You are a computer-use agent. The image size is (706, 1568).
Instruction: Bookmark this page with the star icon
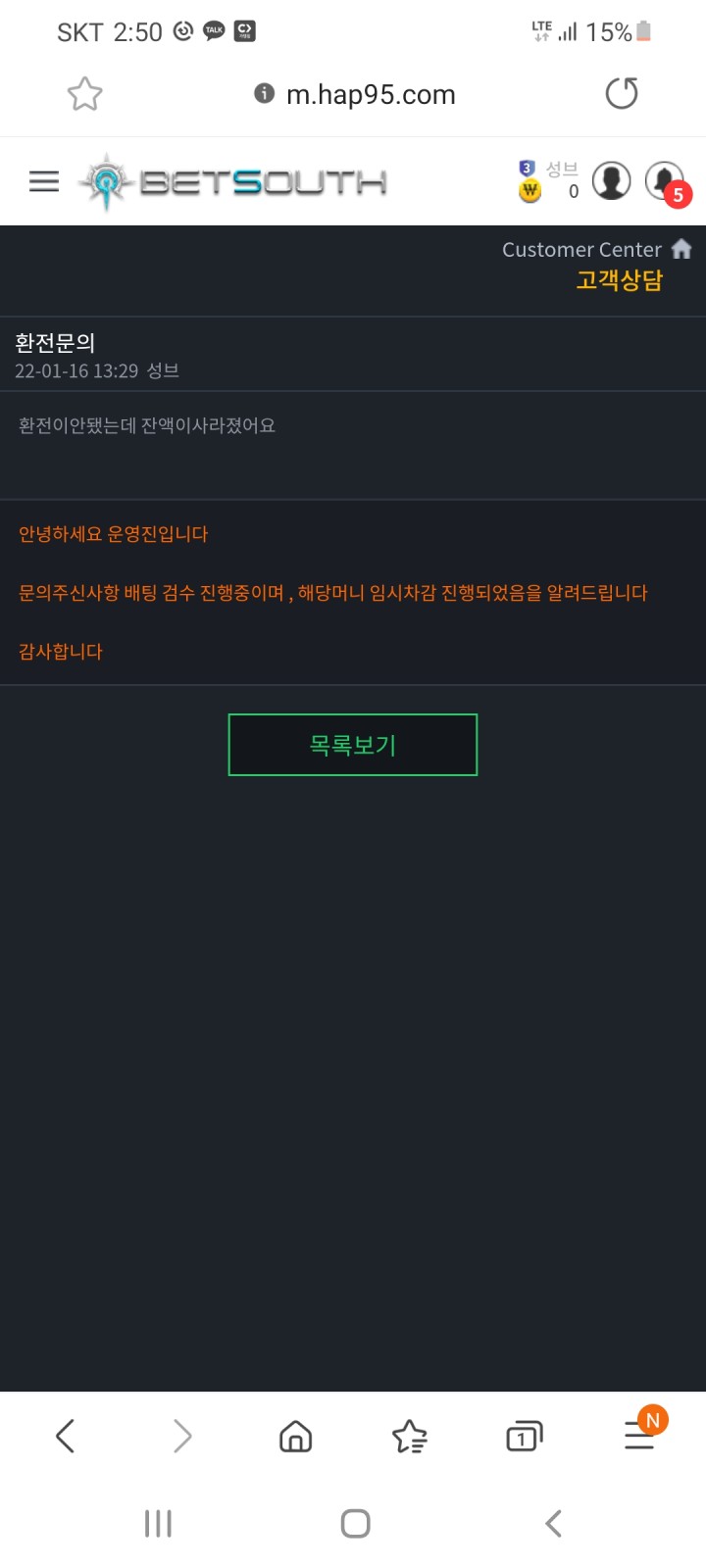84,94
